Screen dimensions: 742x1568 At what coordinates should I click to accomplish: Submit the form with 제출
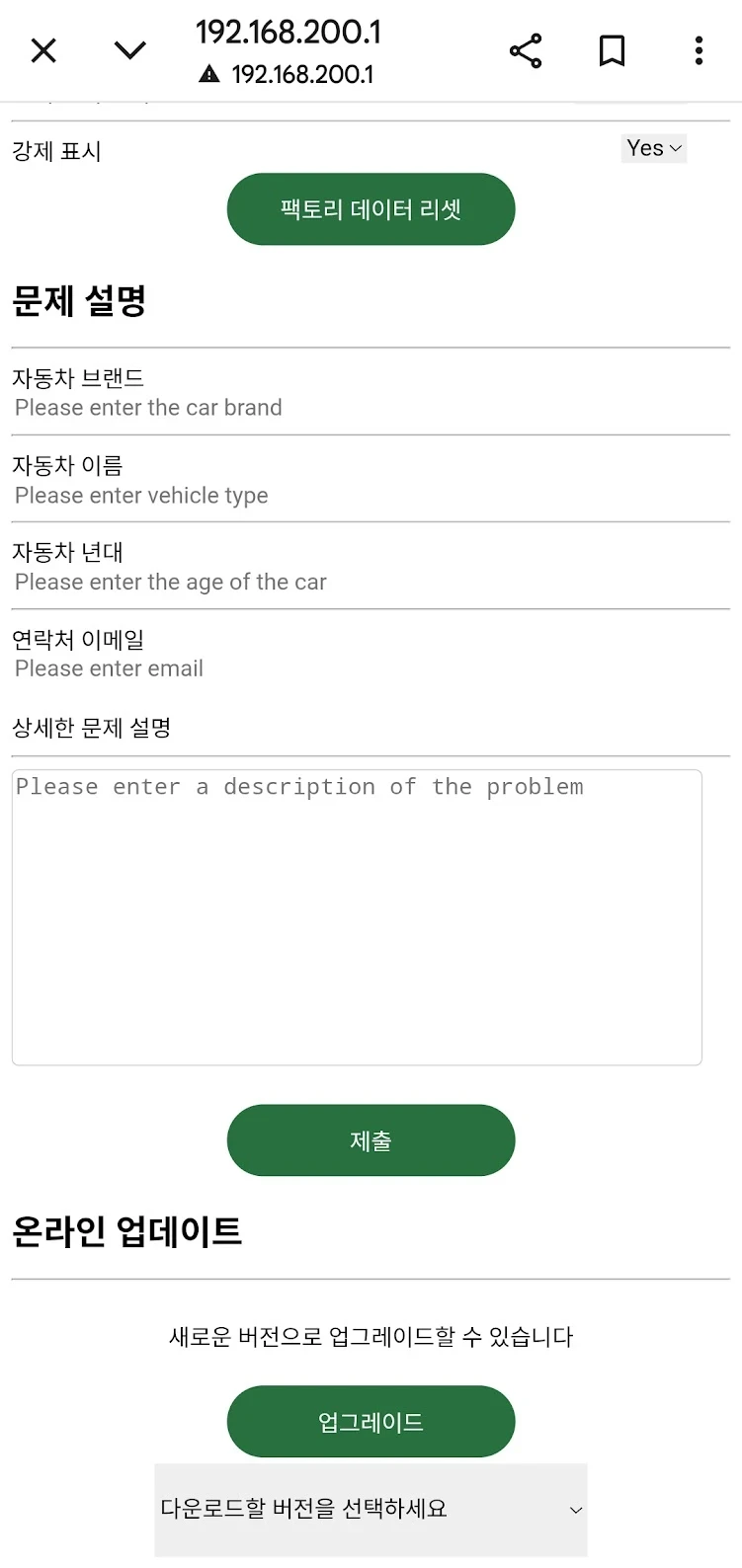[x=371, y=1140]
